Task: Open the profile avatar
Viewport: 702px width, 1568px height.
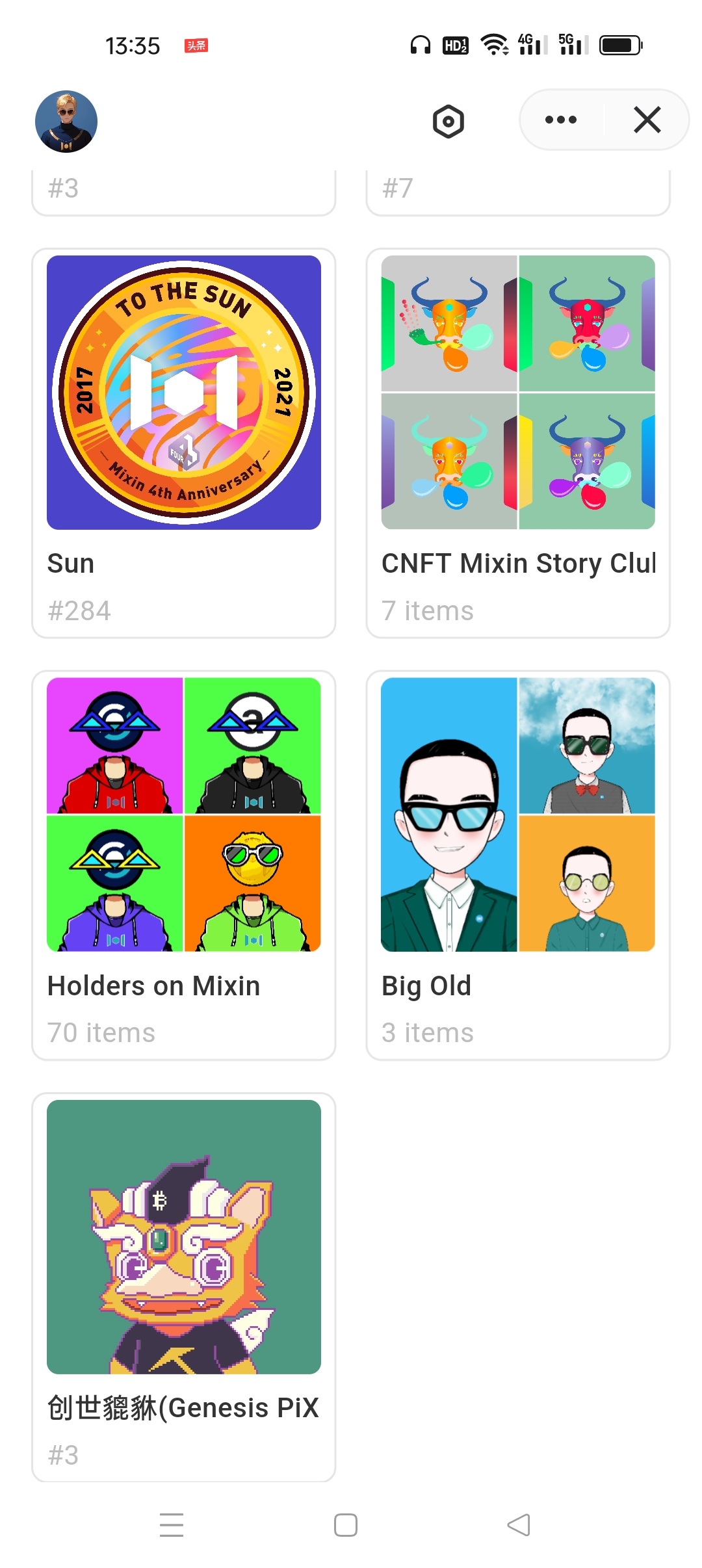Action: pyautogui.click(x=66, y=122)
